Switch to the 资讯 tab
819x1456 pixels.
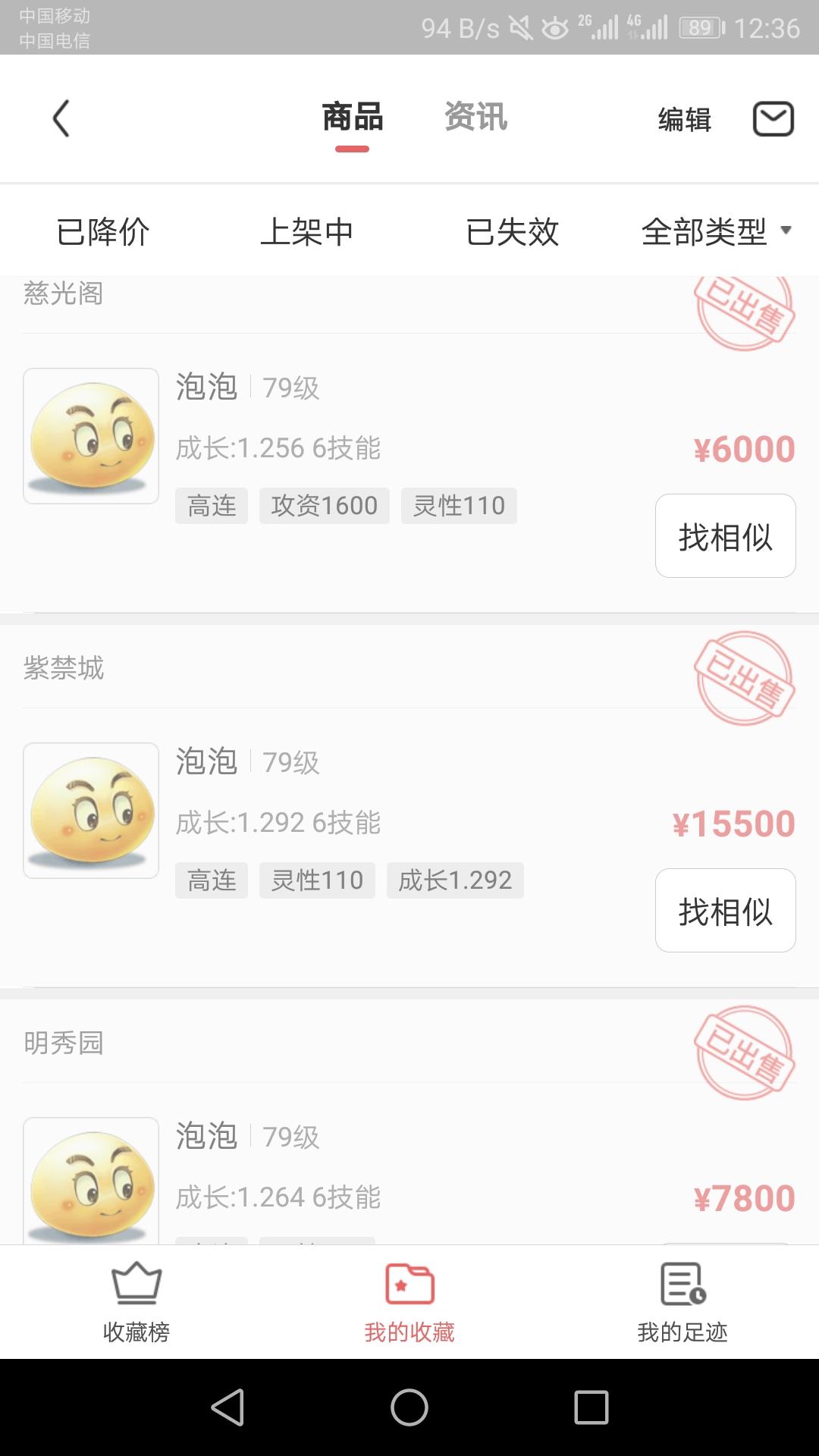coord(475,118)
